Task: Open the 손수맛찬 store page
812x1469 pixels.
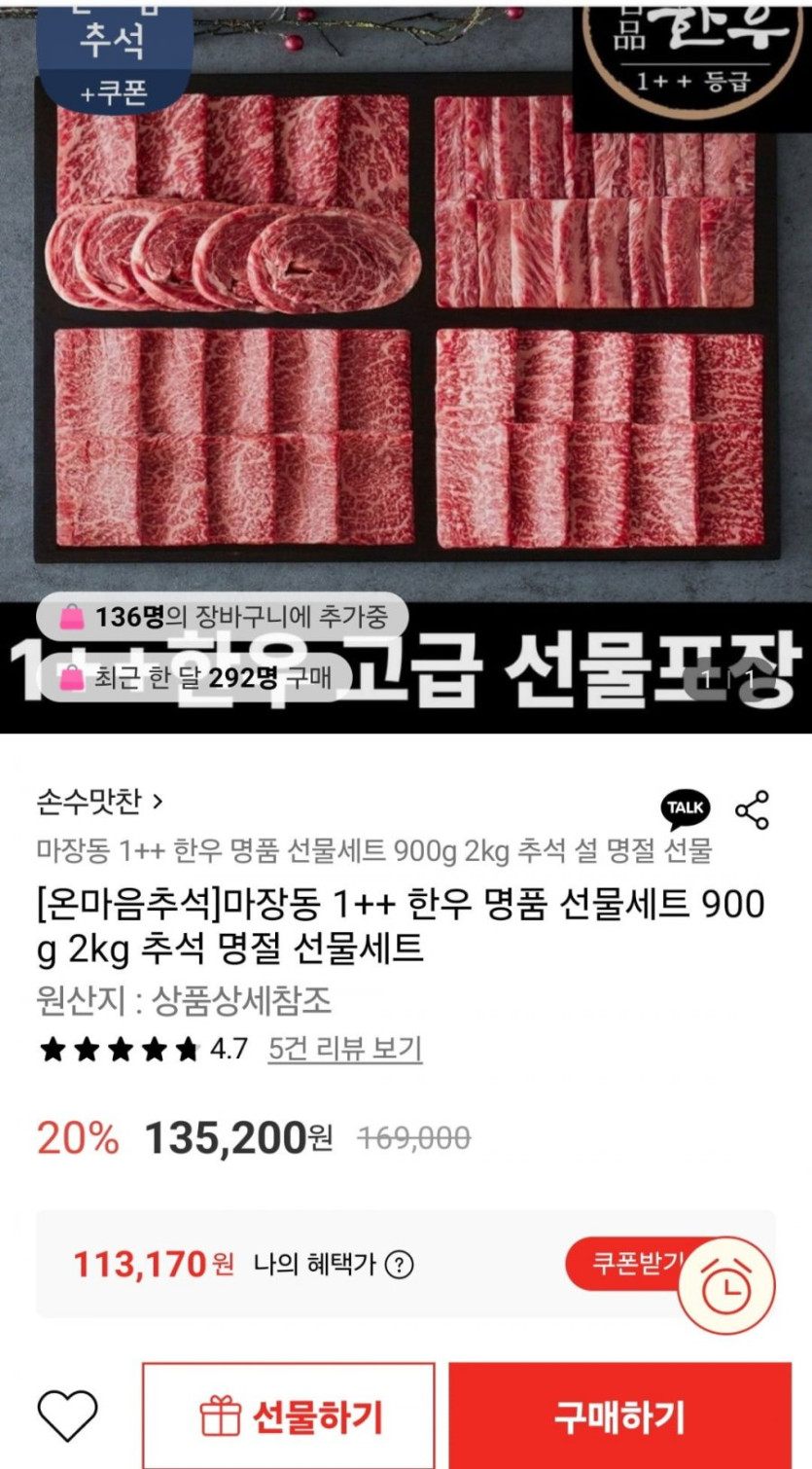Action: 99,803
